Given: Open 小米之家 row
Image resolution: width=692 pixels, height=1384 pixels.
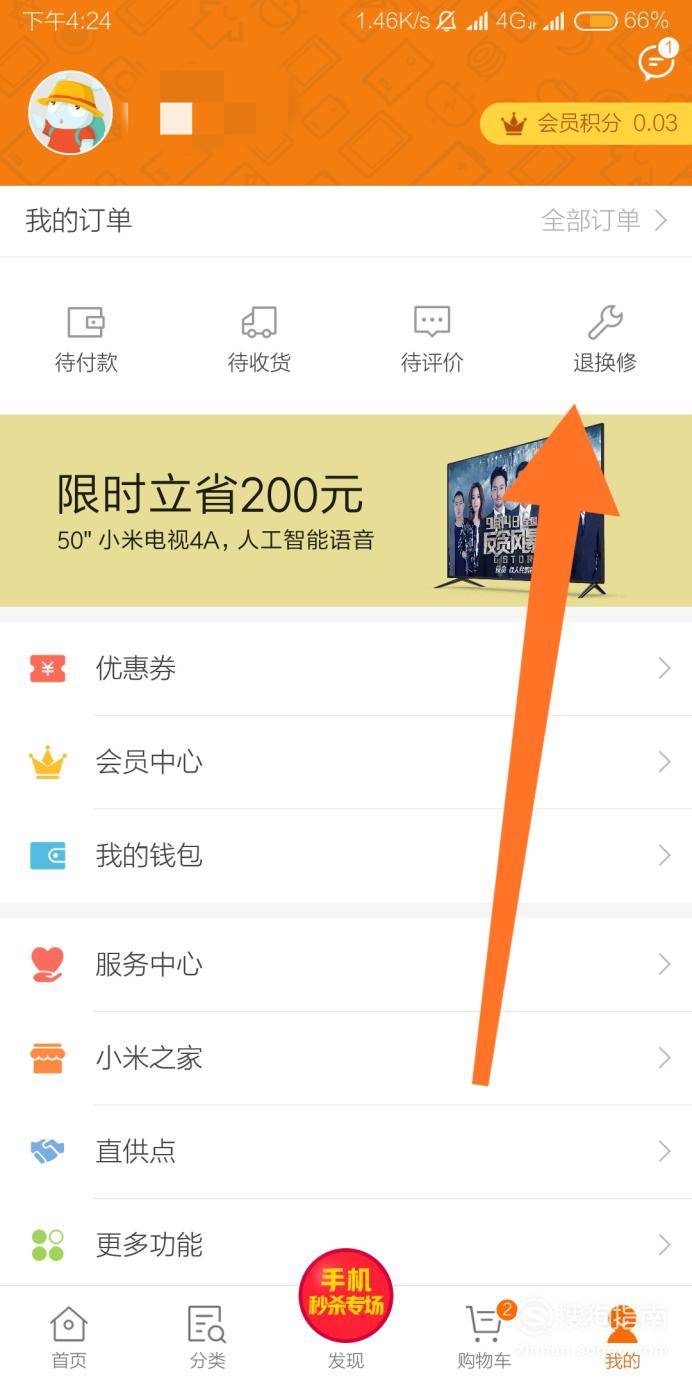Looking at the screenshot, I should (x=346, y=1058).
